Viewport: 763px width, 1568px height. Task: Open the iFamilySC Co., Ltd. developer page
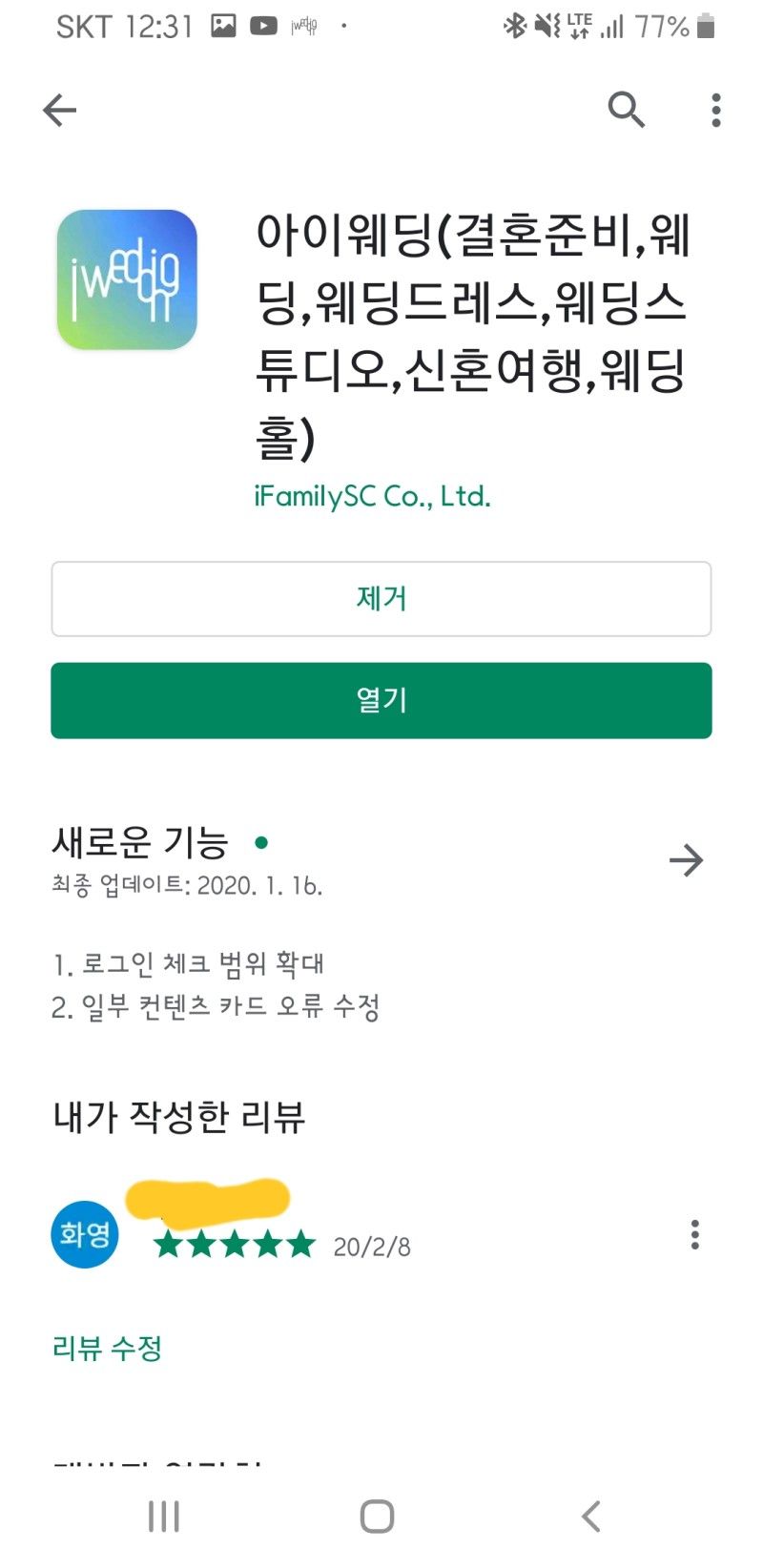(372, 497)
